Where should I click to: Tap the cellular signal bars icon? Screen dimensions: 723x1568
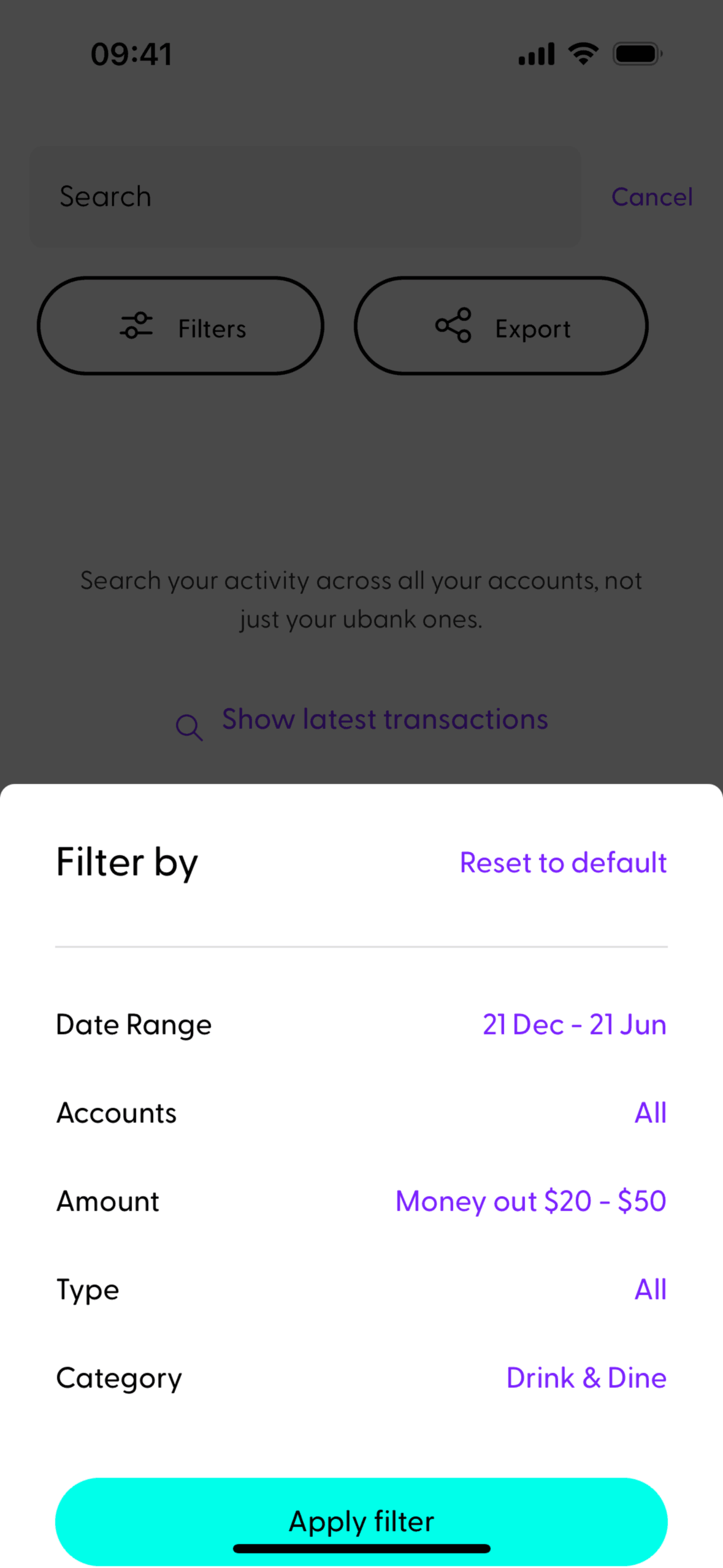click(x=535, y=53)
